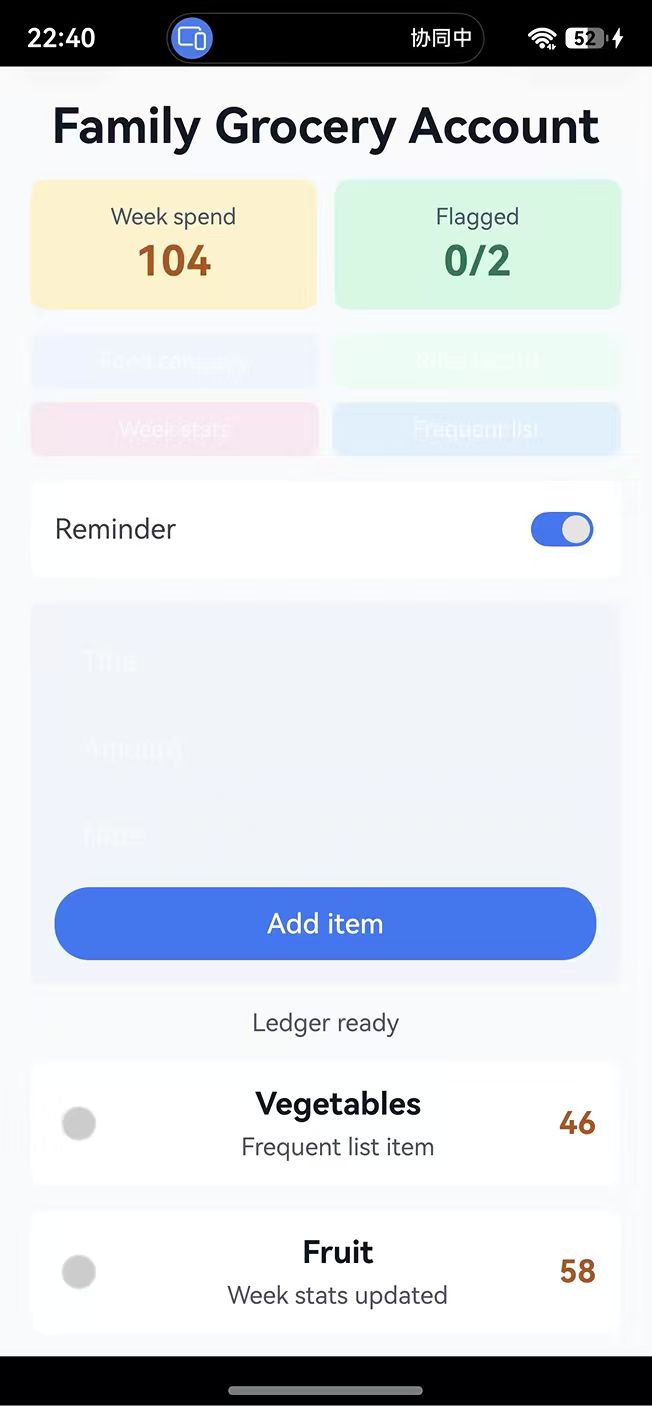The image size is (652, 1406).
Task: Turn off the Reminder switch
Action: tap(561, 529)
